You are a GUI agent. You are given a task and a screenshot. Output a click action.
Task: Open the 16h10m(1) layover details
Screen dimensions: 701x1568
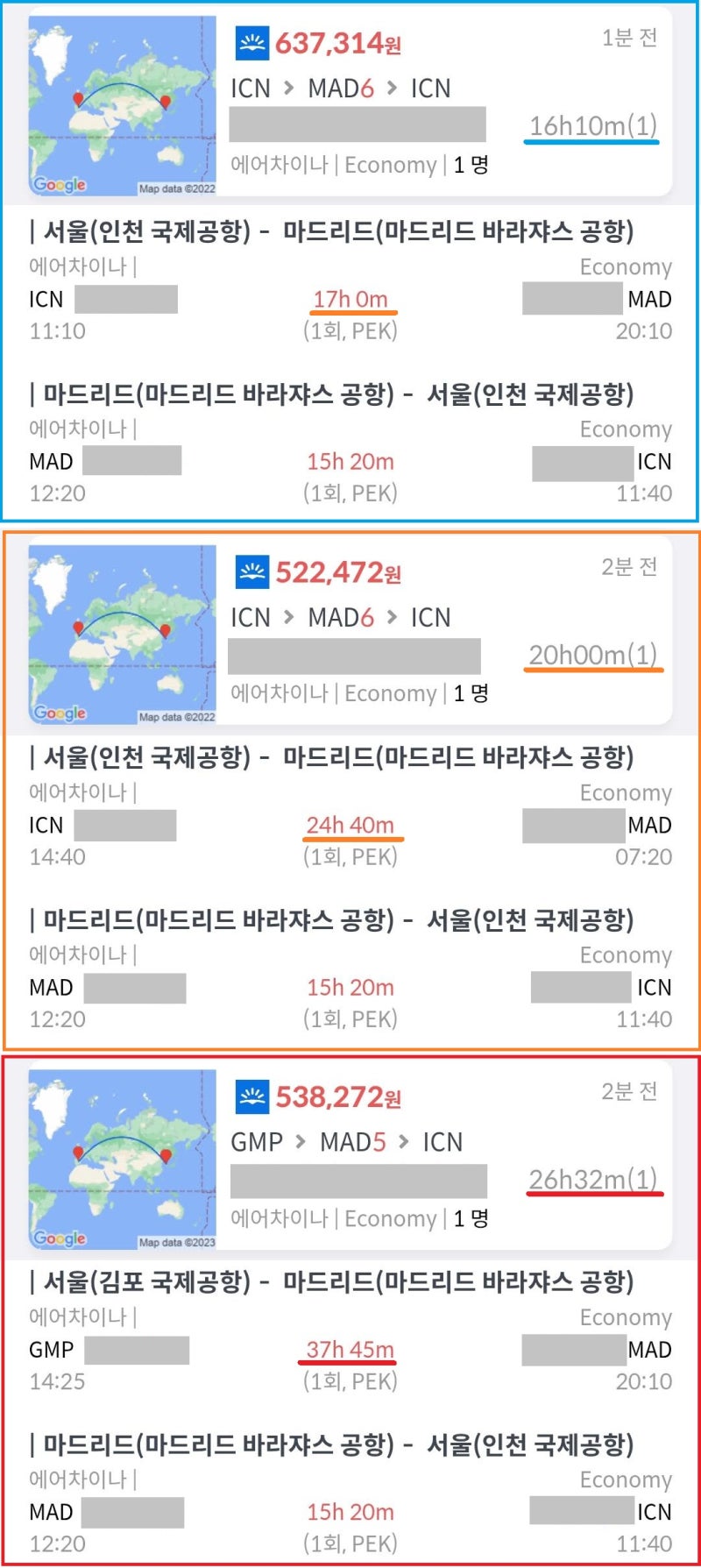pos(591,124)
